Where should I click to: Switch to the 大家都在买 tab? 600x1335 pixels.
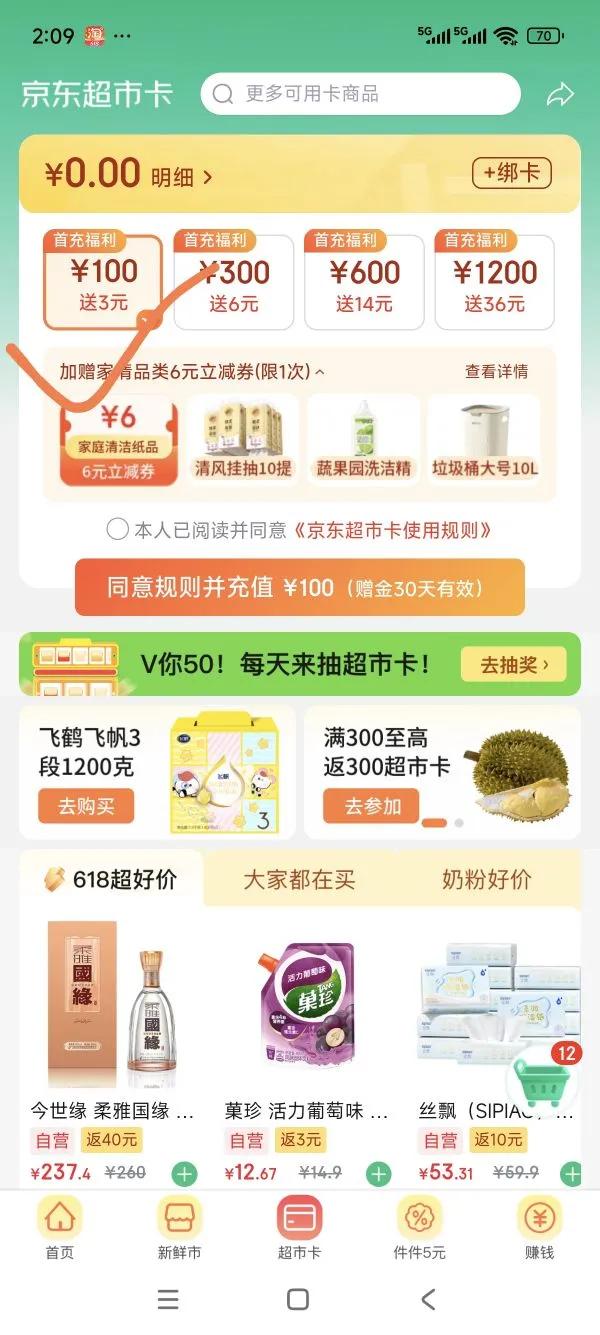pos(299,880)
